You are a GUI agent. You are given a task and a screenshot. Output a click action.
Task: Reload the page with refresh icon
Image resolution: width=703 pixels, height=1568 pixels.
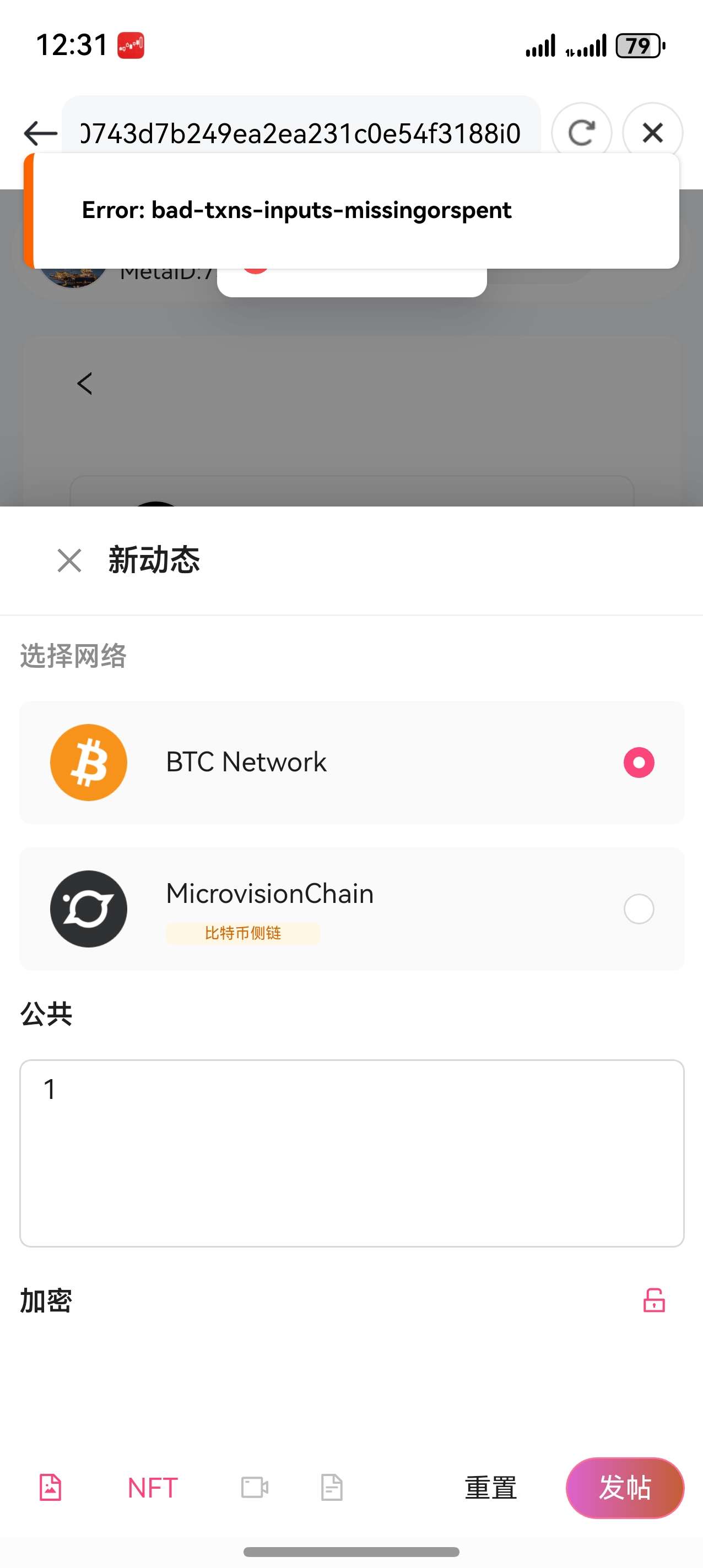[581, 132]
